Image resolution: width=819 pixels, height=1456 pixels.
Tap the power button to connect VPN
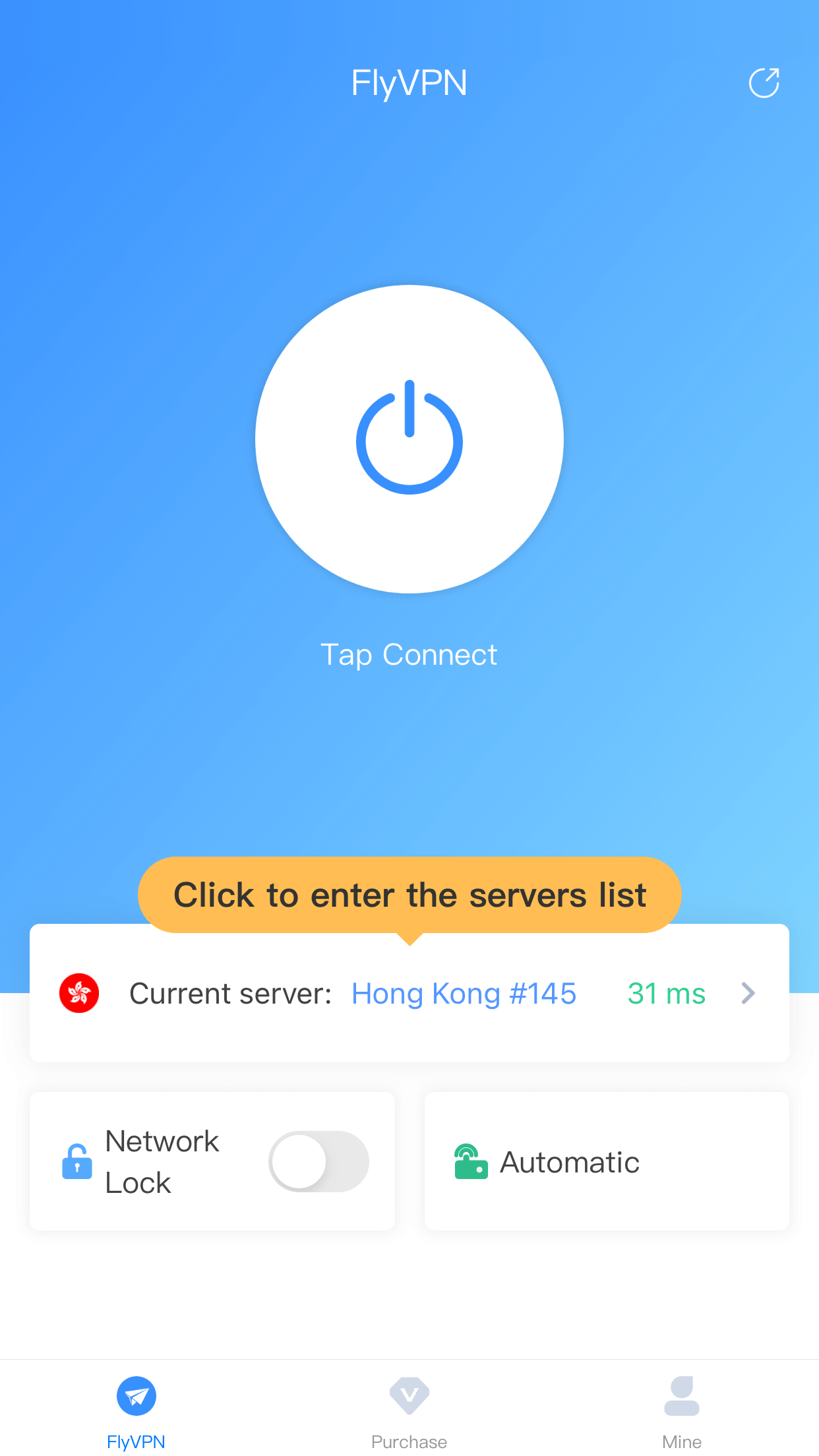pos(409,439)
